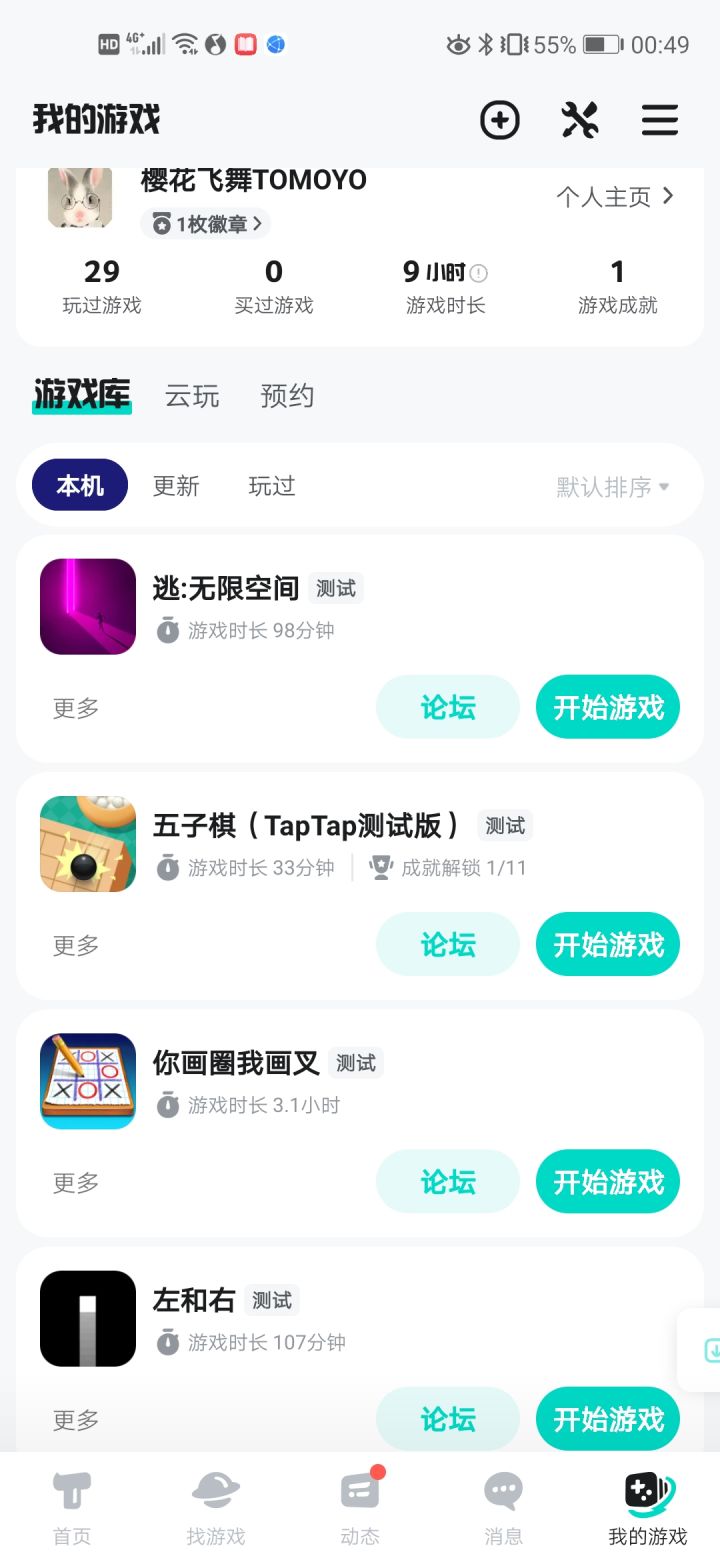Screen dimensions: 720x1560
Task: Switch to the 云玩 tab
Action: pos(192,396)
